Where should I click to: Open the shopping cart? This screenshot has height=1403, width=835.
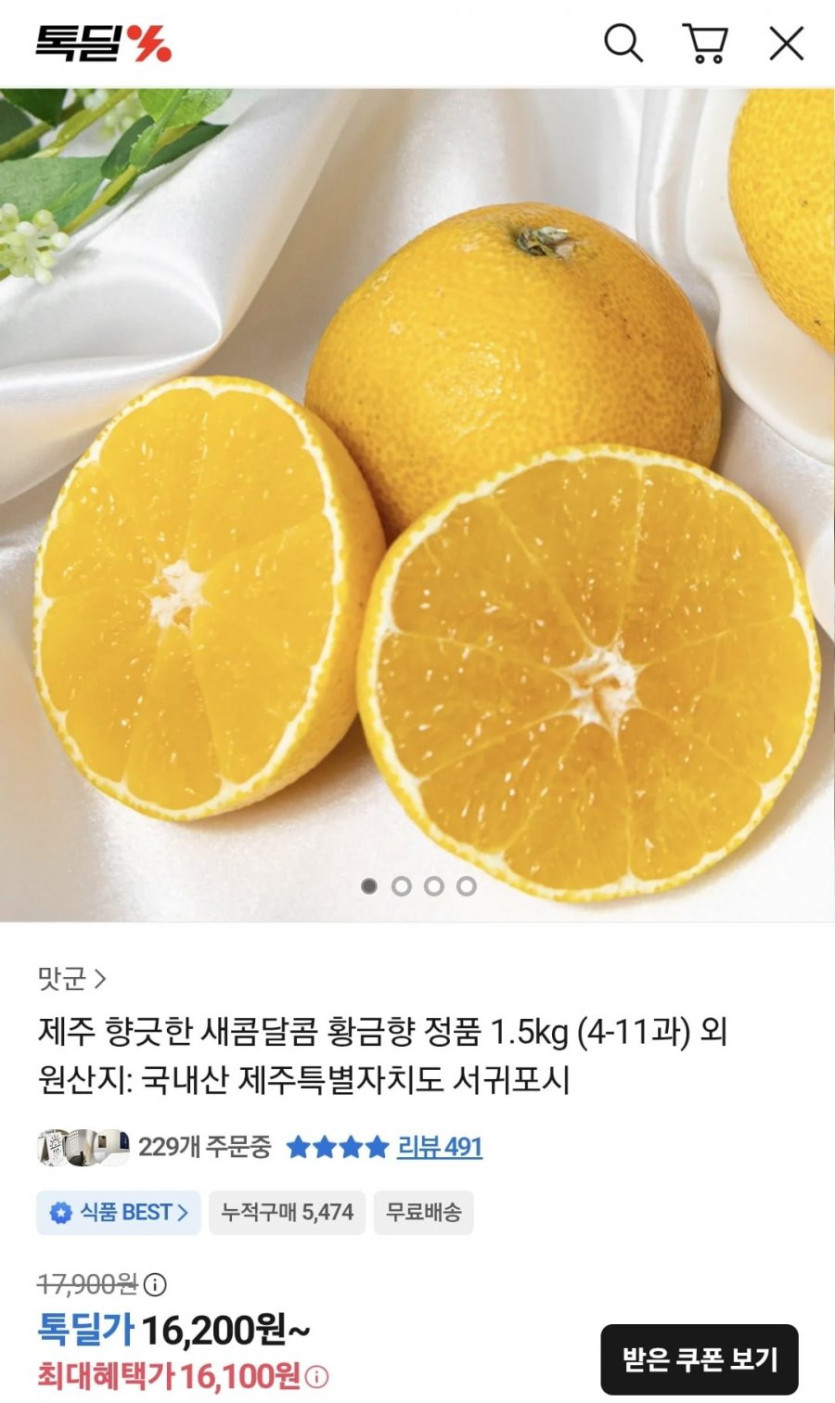click(706, 43)
